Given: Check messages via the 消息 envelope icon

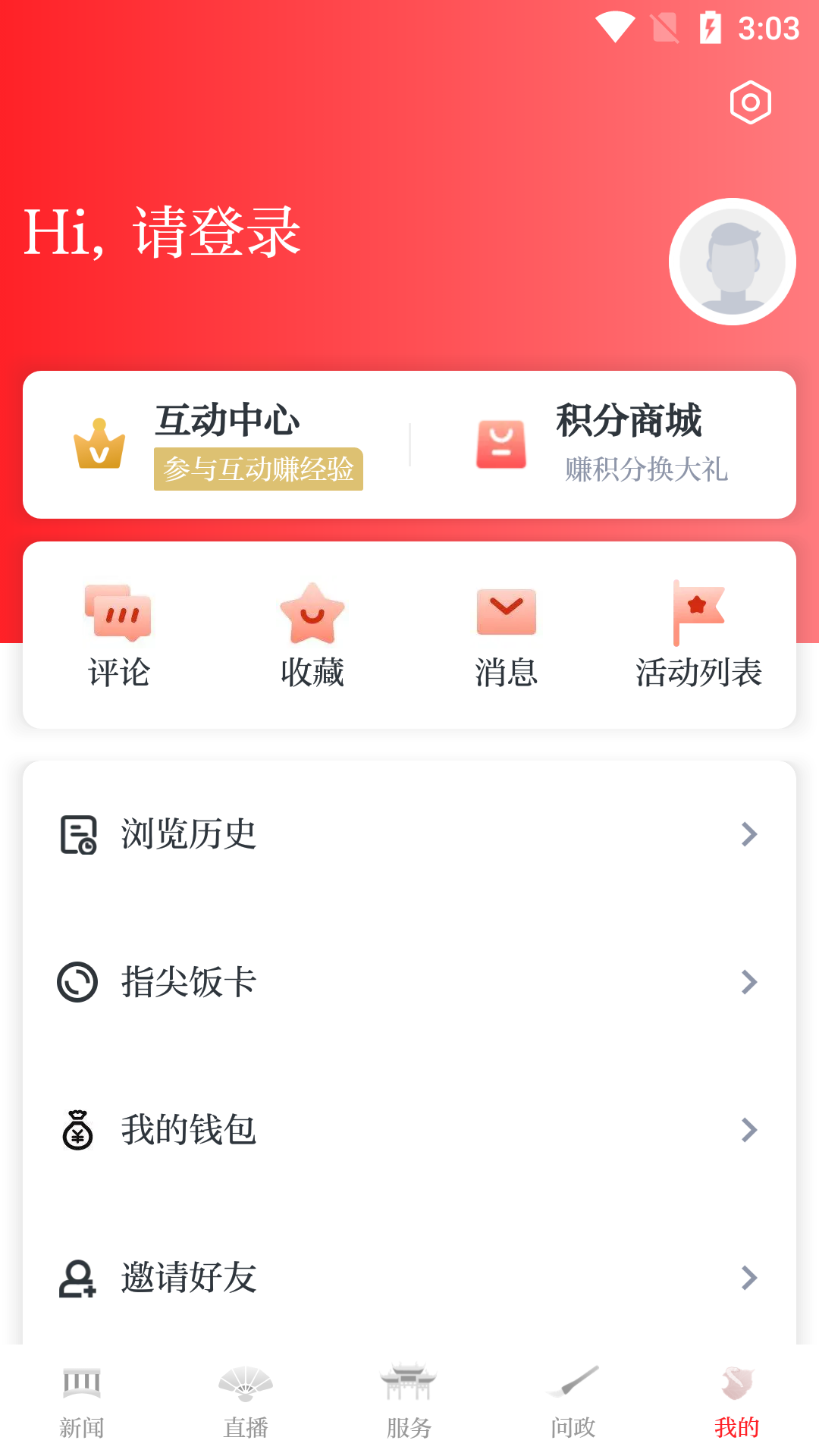Looking at the screenshot, I should tap(506, 611).
